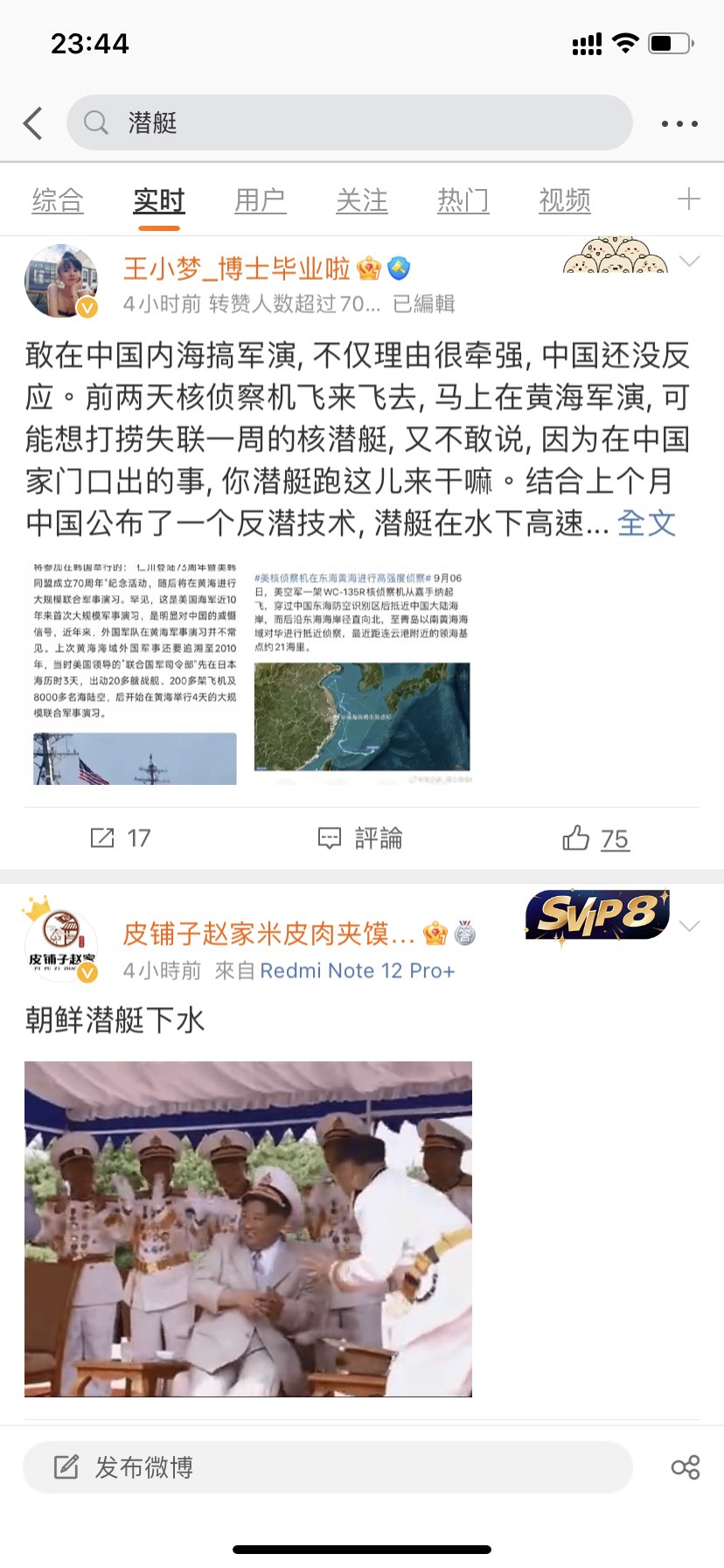Open the three-dot overflow menu

[x=679, y=123]
